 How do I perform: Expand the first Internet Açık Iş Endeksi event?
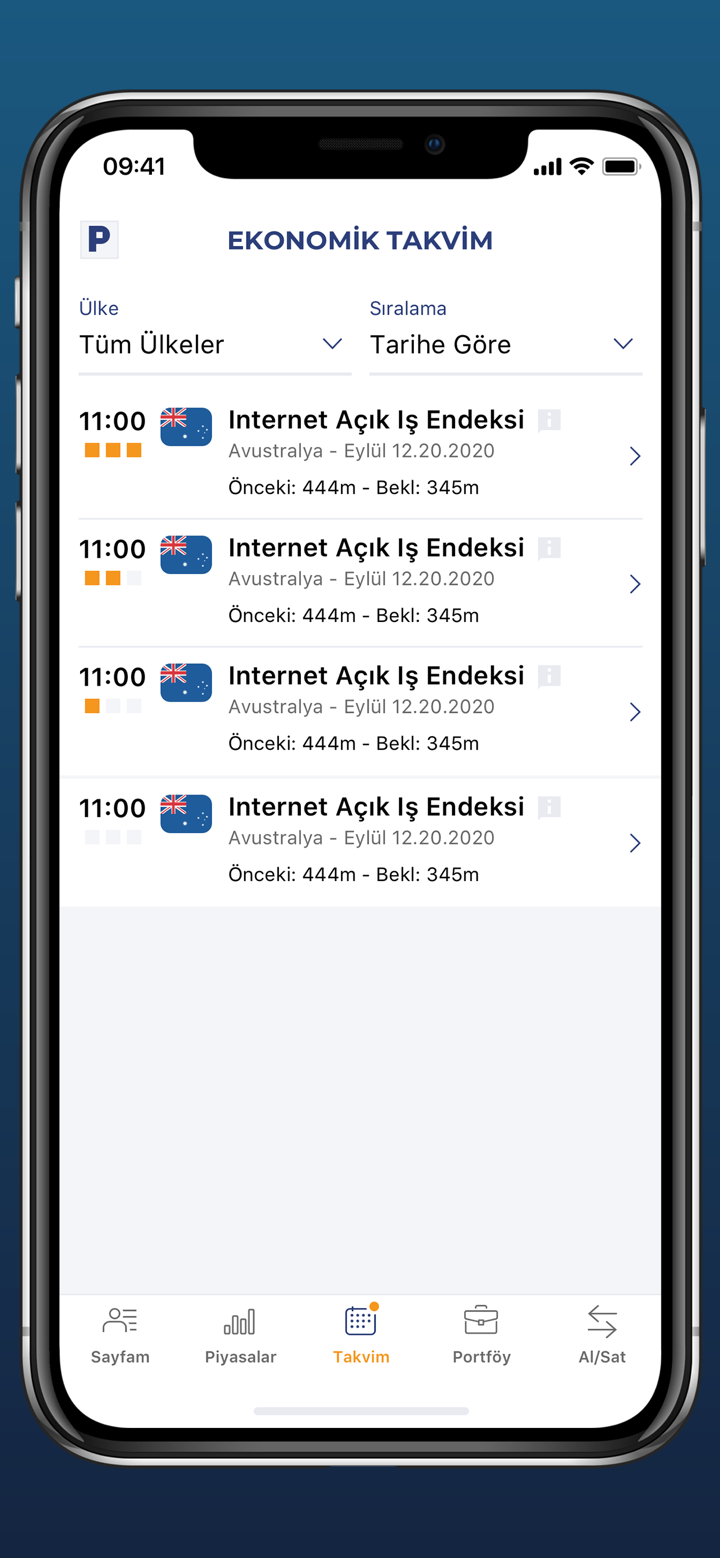tap(635, 456)
